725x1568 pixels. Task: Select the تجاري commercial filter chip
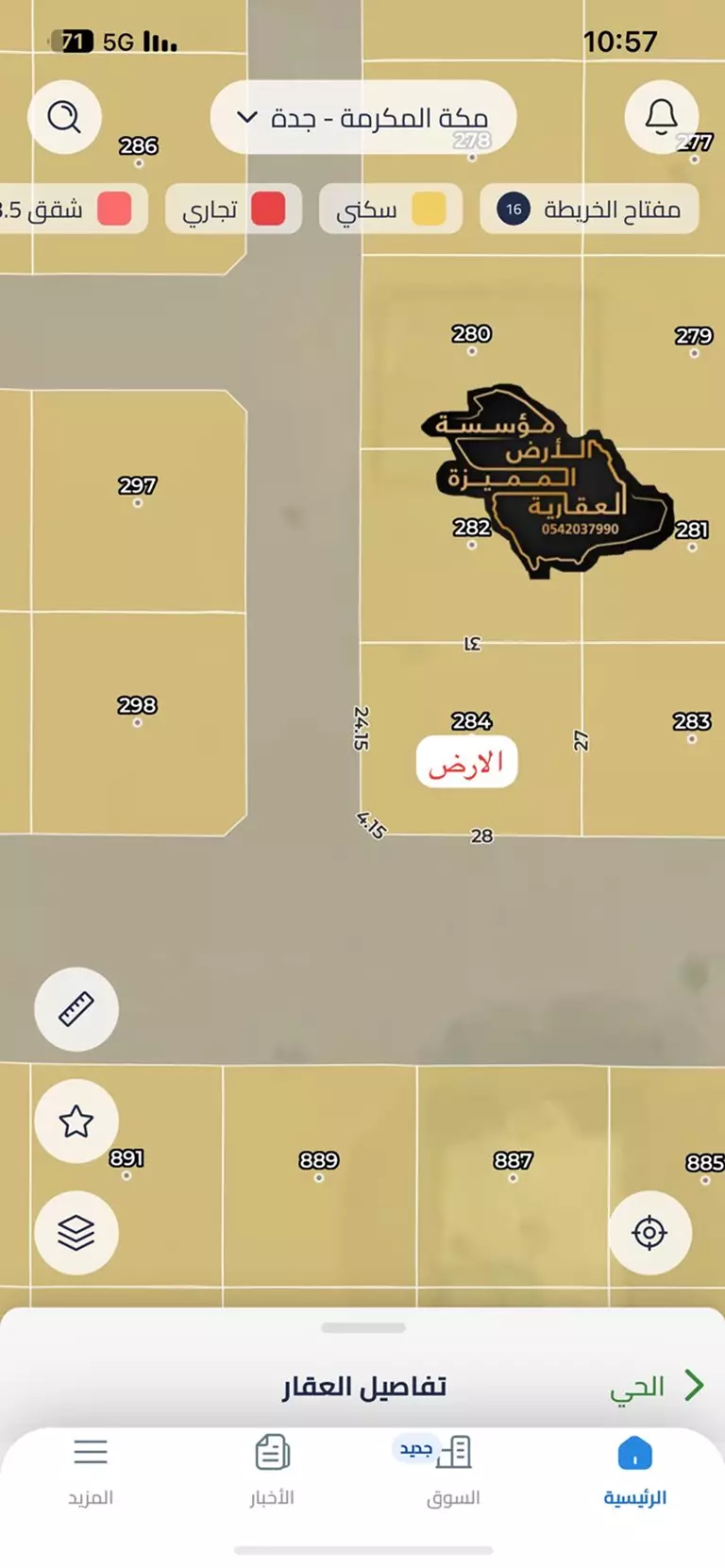point(233,210)
